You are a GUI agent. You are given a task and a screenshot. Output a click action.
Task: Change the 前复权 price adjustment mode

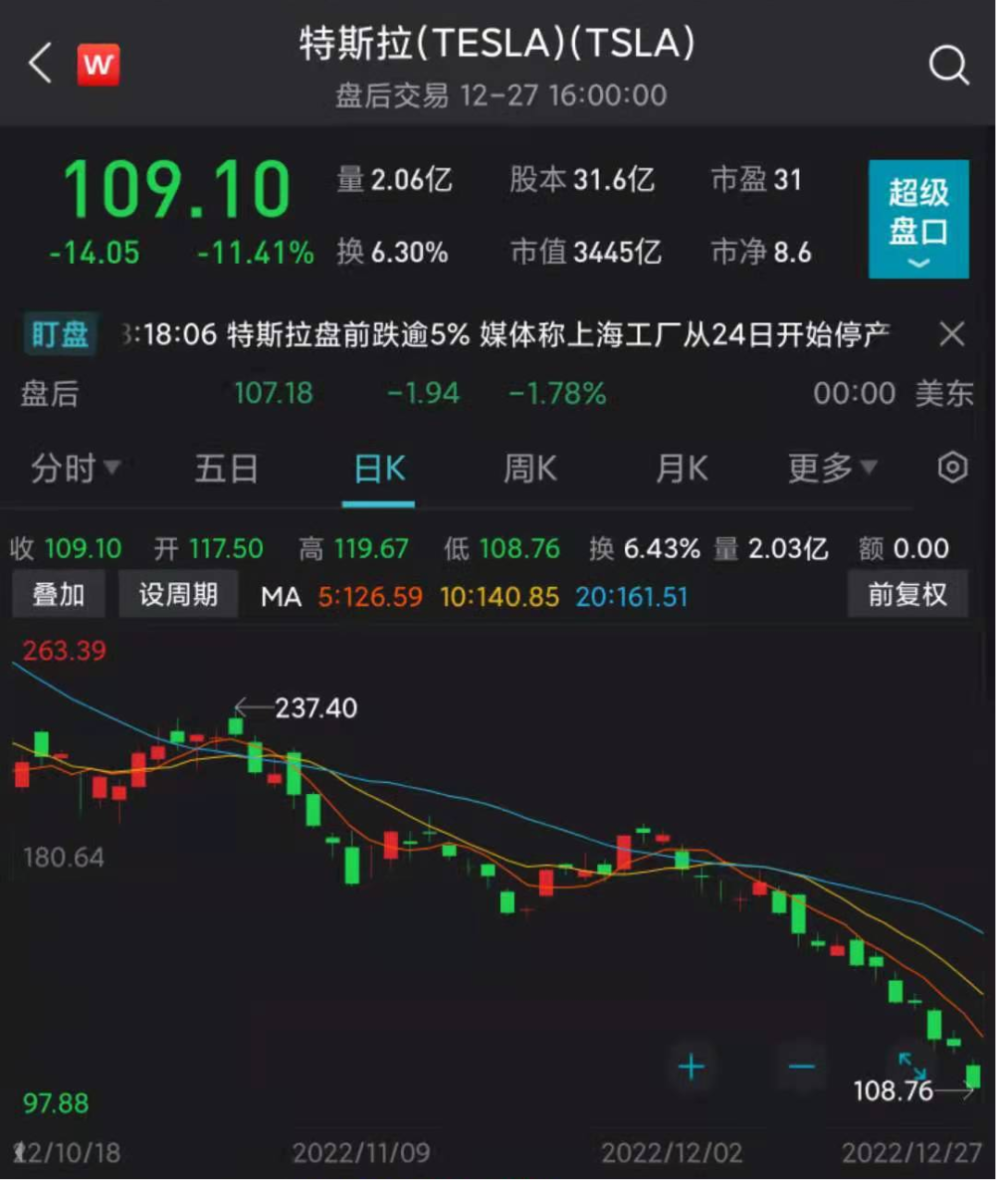coord(907,595)
